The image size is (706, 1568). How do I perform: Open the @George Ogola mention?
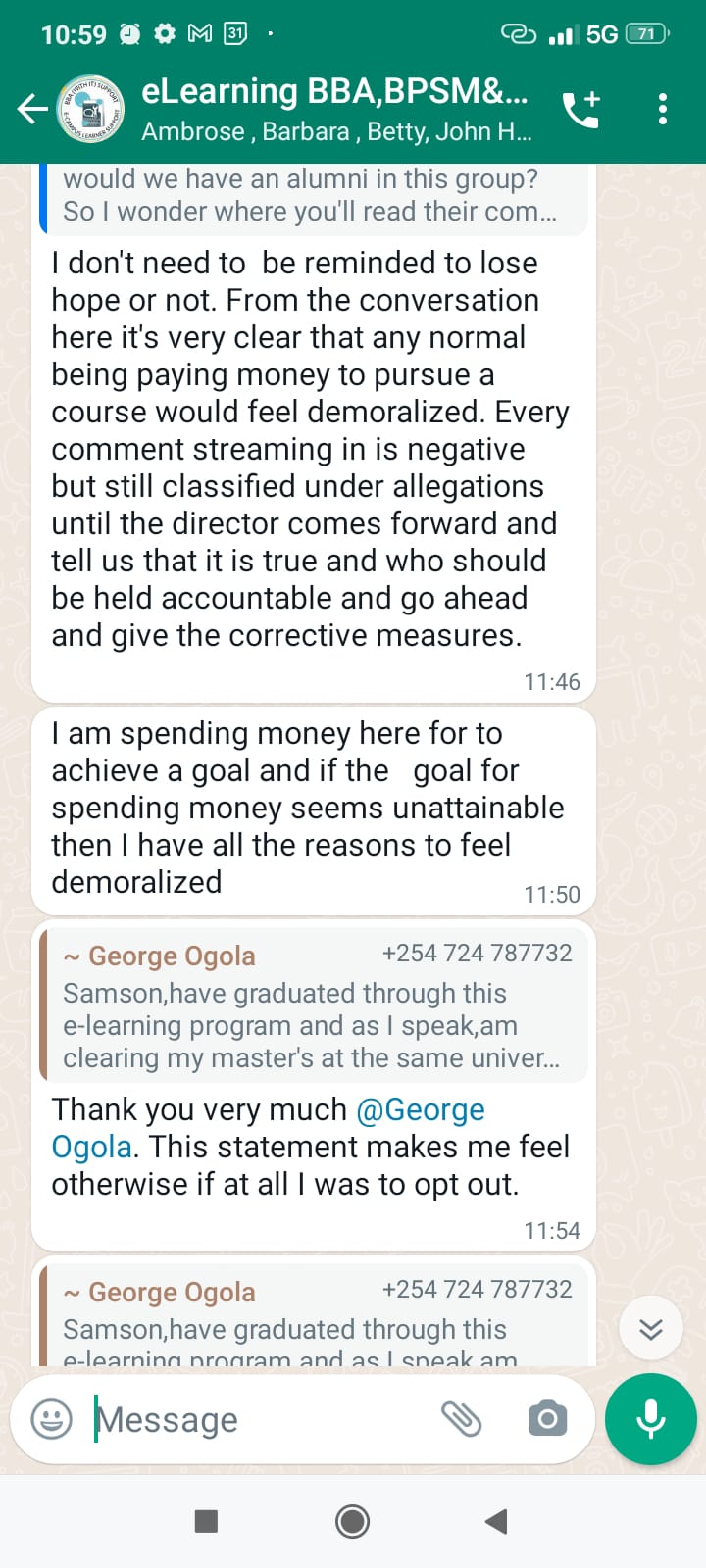tap(420, 1109)
